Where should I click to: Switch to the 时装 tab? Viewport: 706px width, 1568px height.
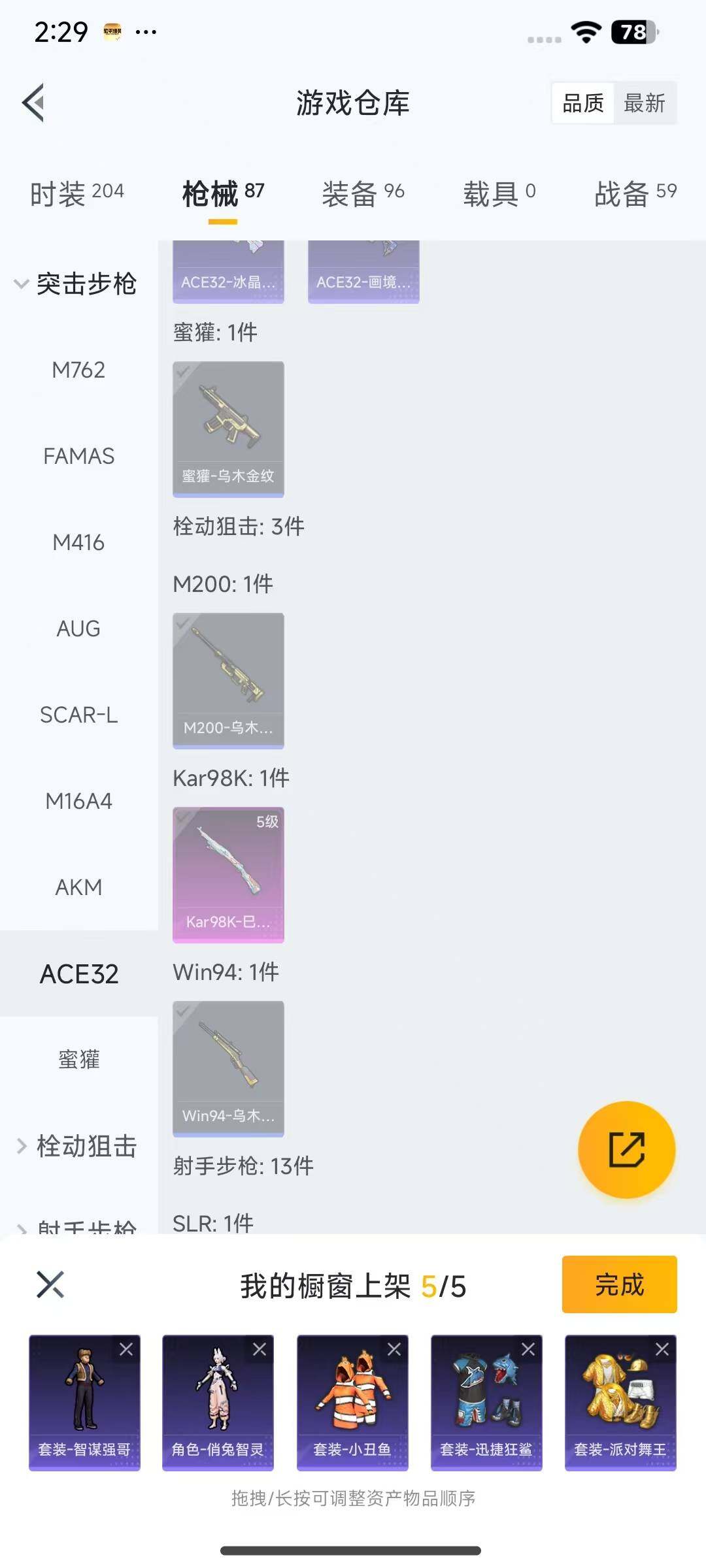tap(76, 193)
